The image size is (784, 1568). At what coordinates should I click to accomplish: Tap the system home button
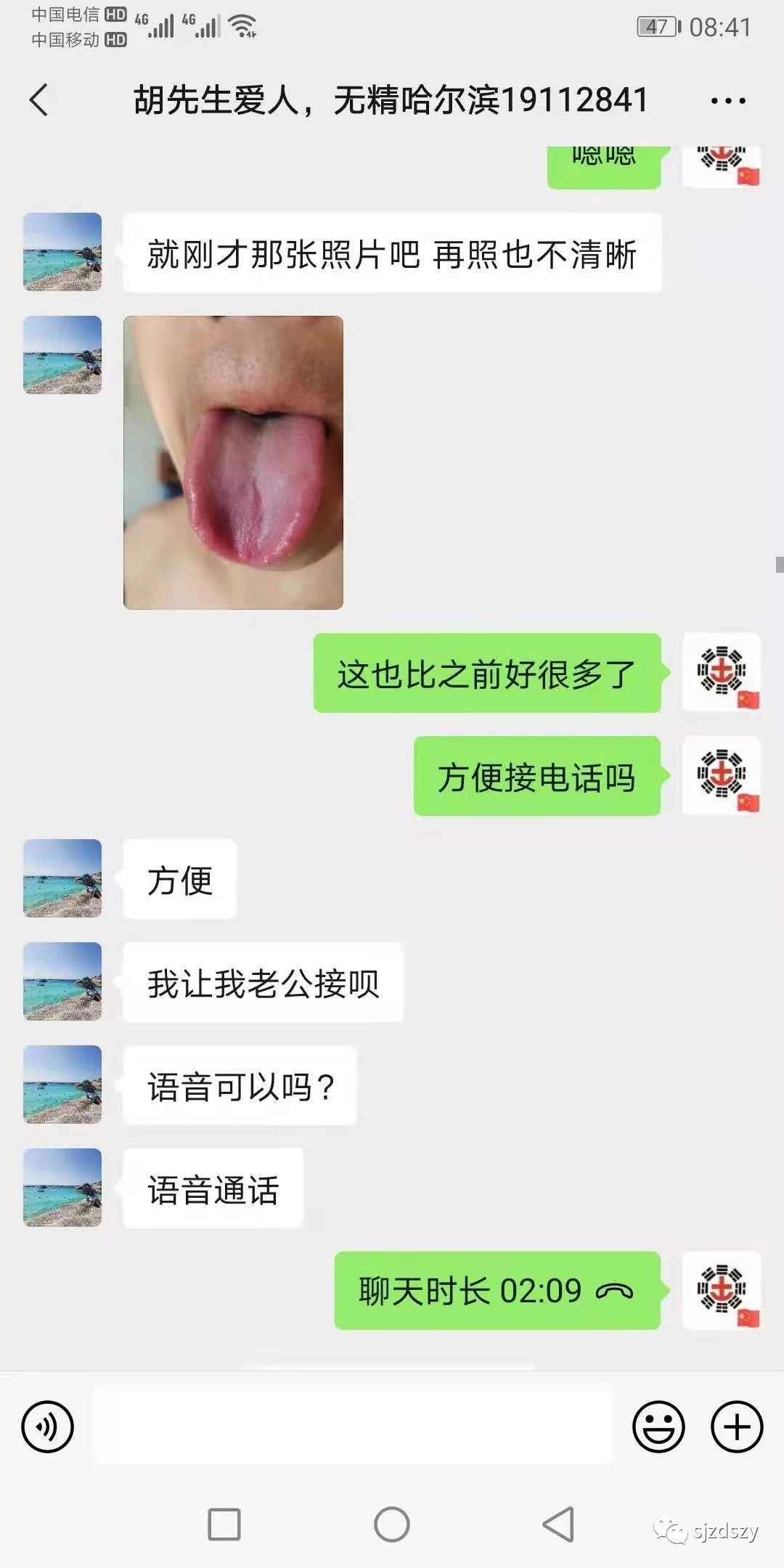click(392, 1524)
